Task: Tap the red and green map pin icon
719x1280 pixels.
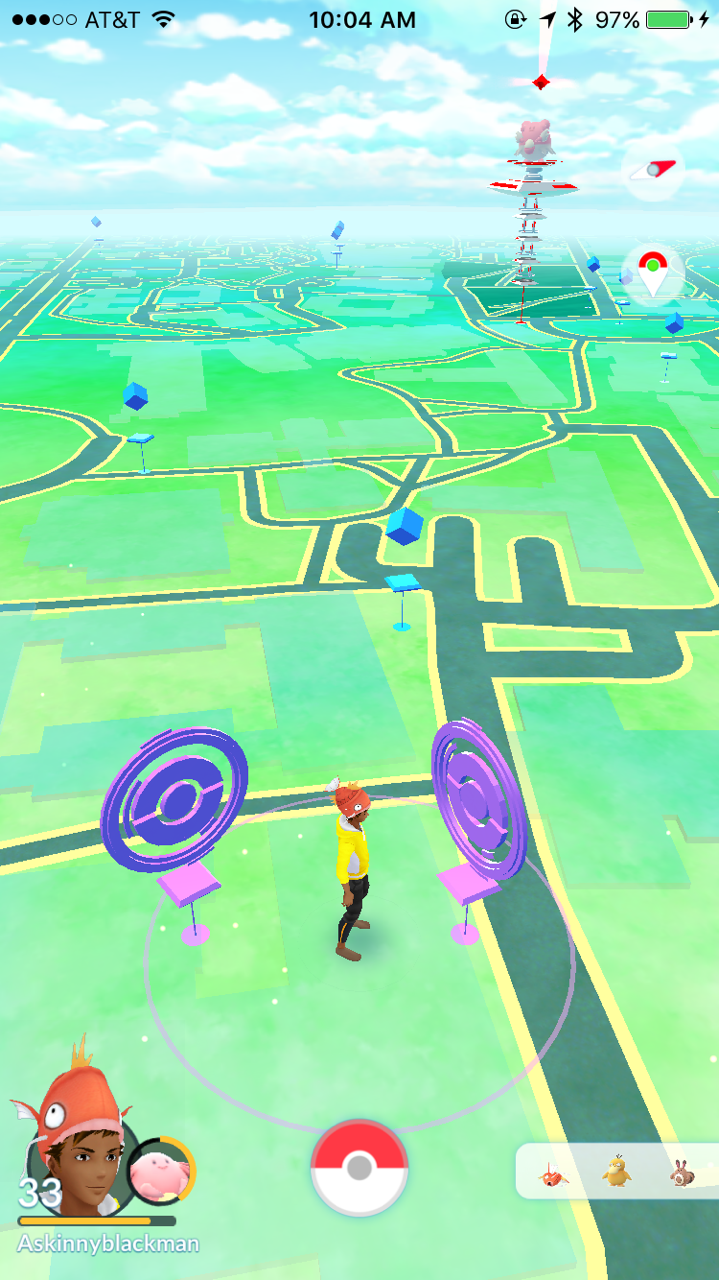Action: coord(652,273)
